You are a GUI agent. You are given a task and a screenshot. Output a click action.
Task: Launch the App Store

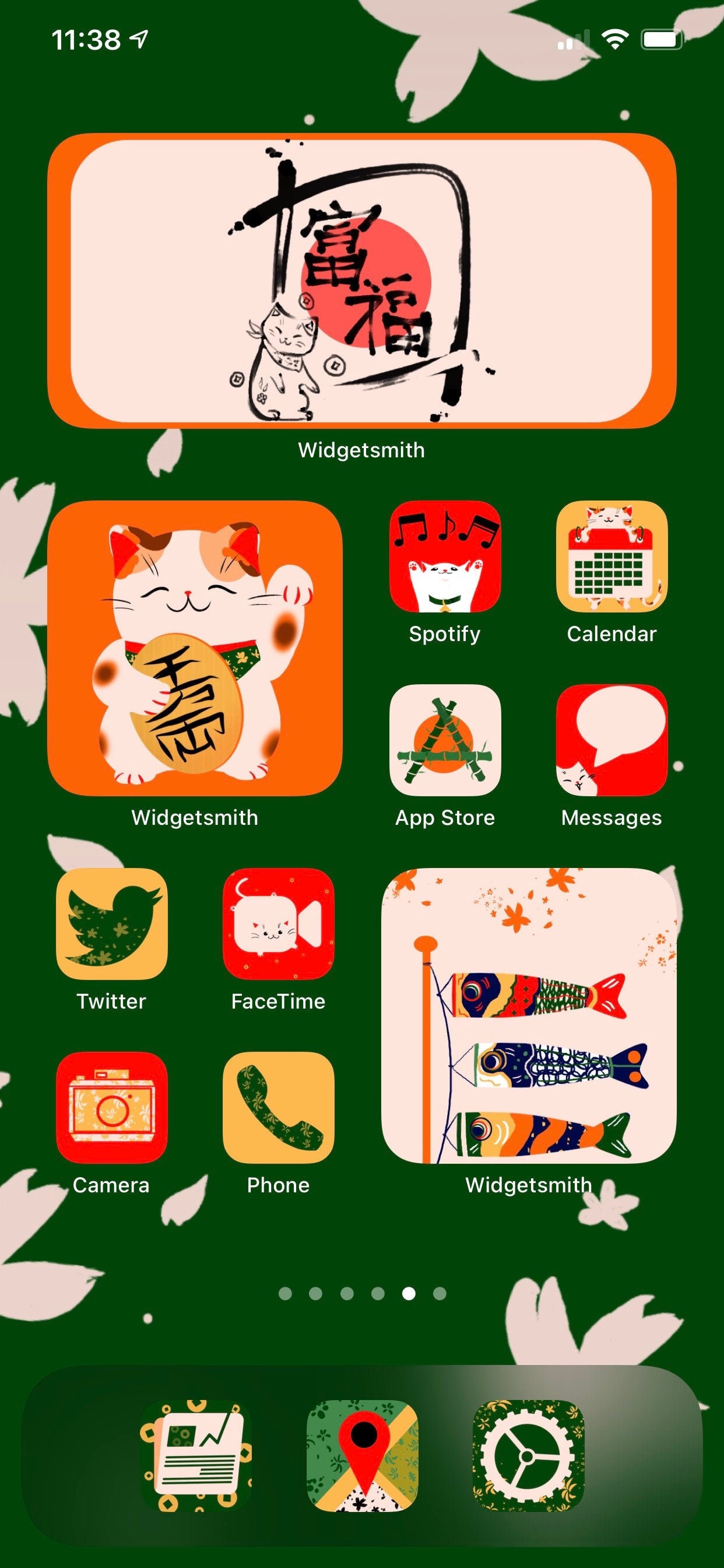click(445, 740)
